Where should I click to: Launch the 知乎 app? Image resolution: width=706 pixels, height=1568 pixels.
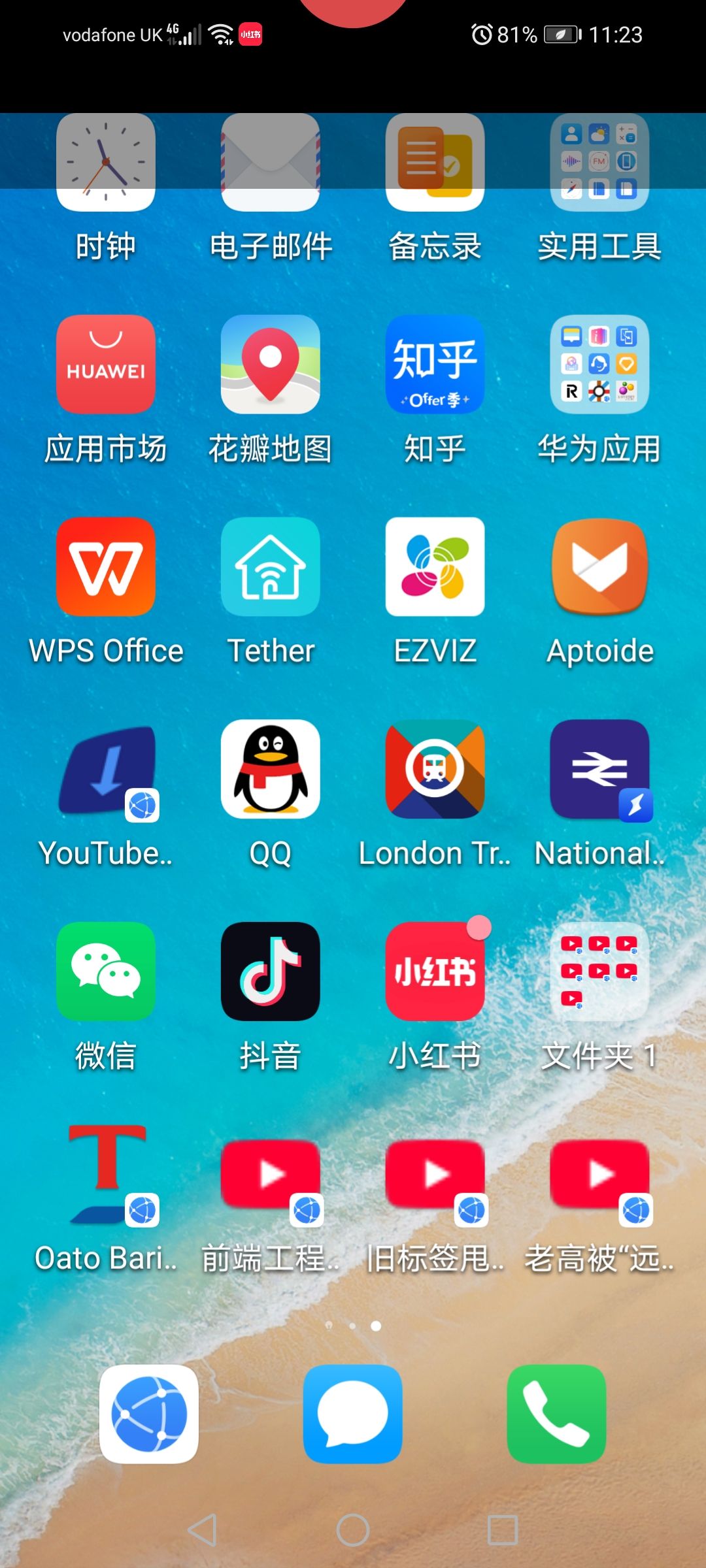tap(435, 365)
